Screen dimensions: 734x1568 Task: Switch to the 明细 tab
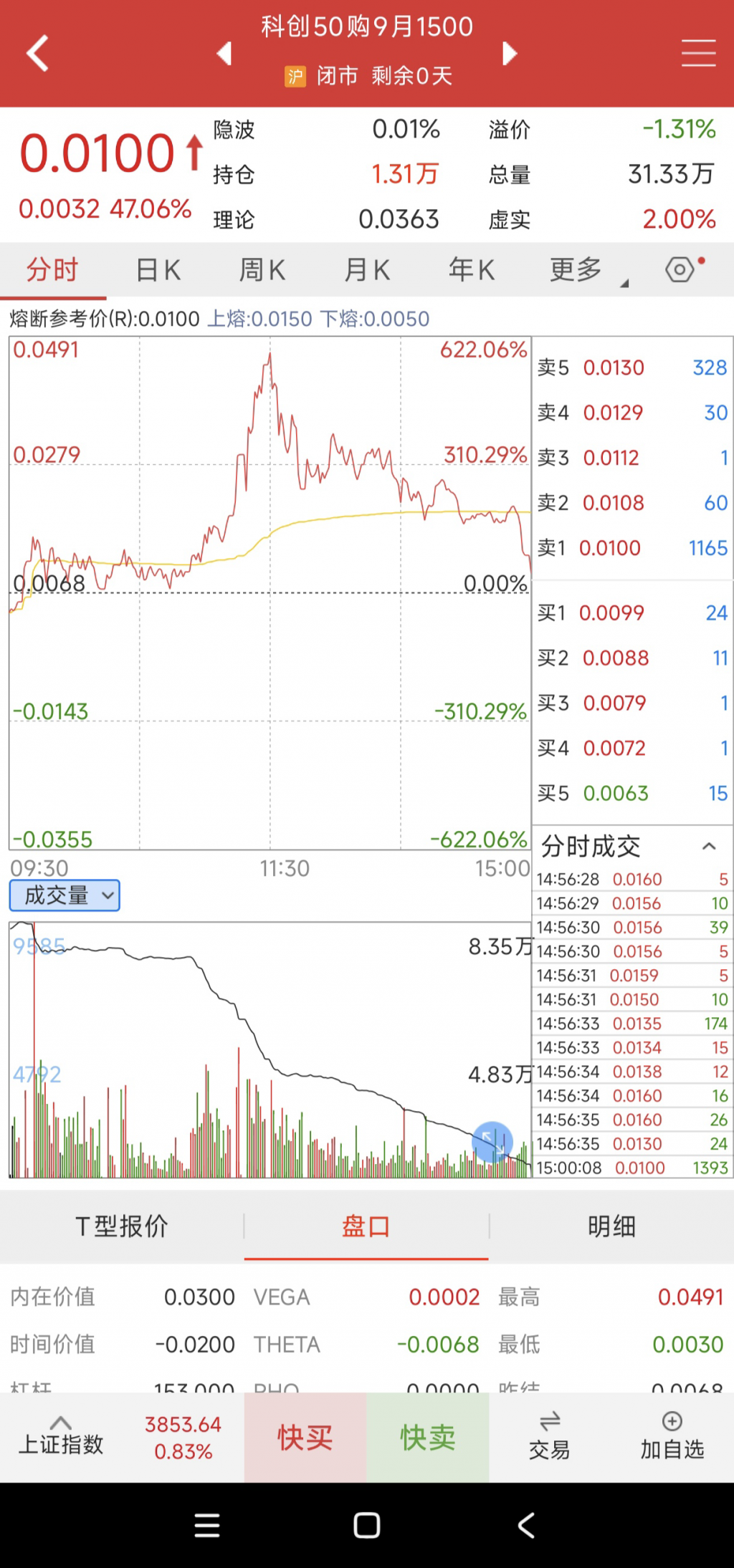coord(611,1226)
